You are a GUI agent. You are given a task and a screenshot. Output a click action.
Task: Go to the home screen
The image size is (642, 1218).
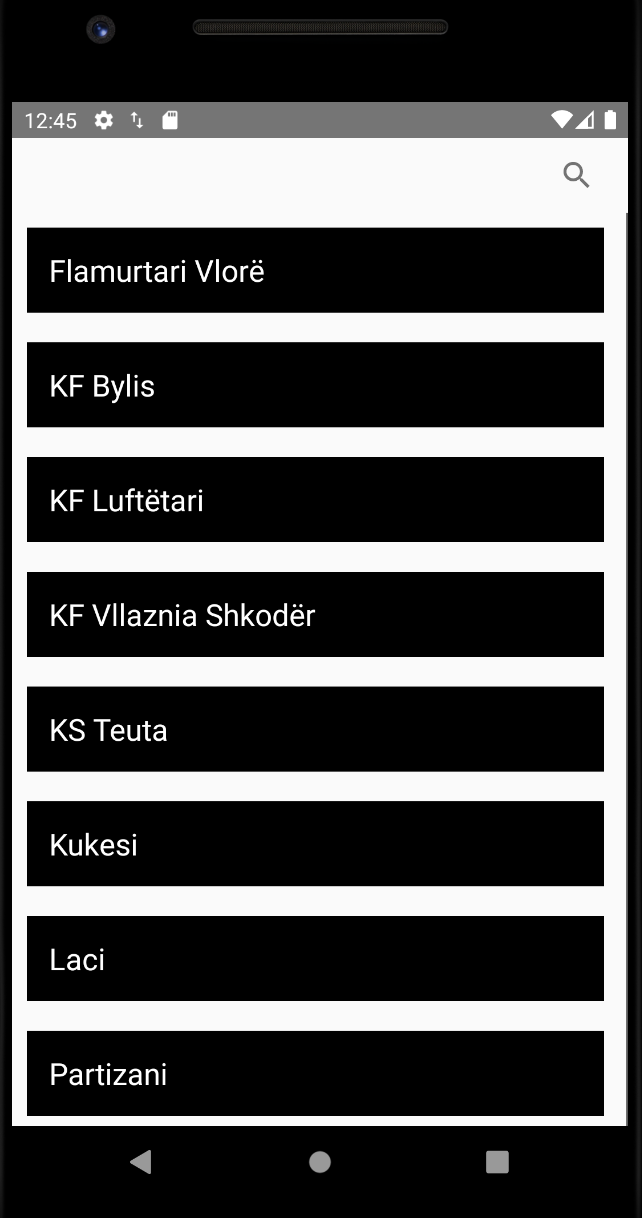(320, 1161)
